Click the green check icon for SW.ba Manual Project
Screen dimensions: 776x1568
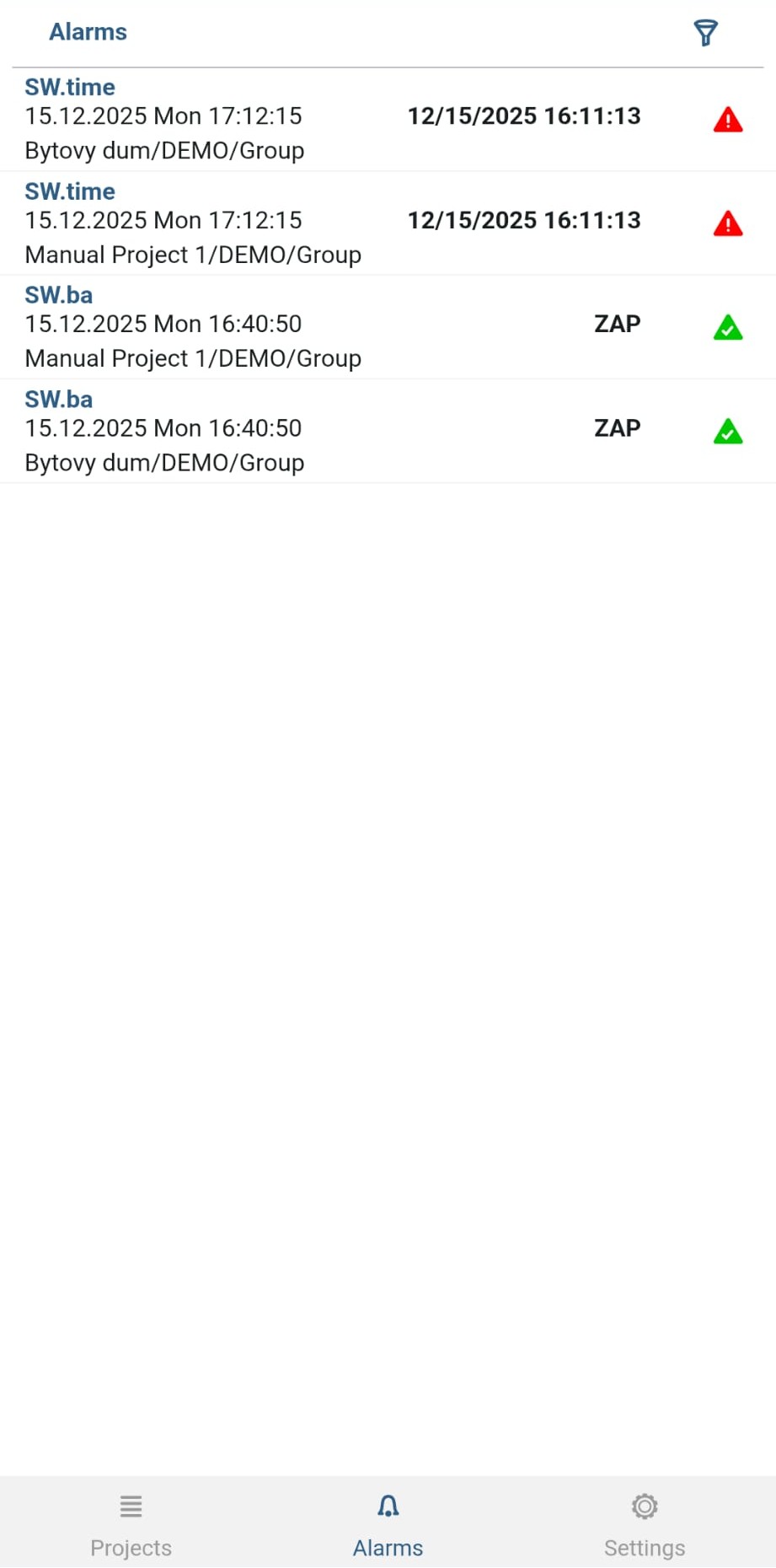point(727,328)
